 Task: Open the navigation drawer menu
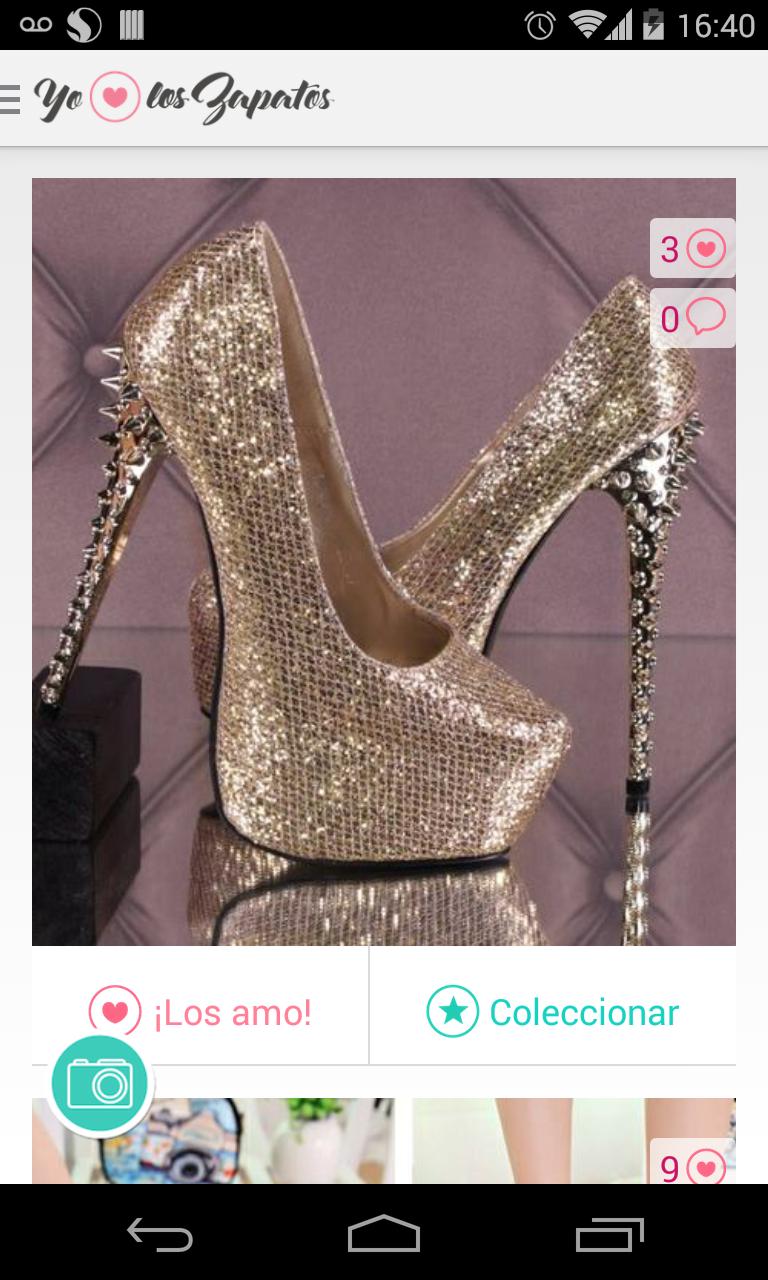pyautogui.click(x=11, y=97)
